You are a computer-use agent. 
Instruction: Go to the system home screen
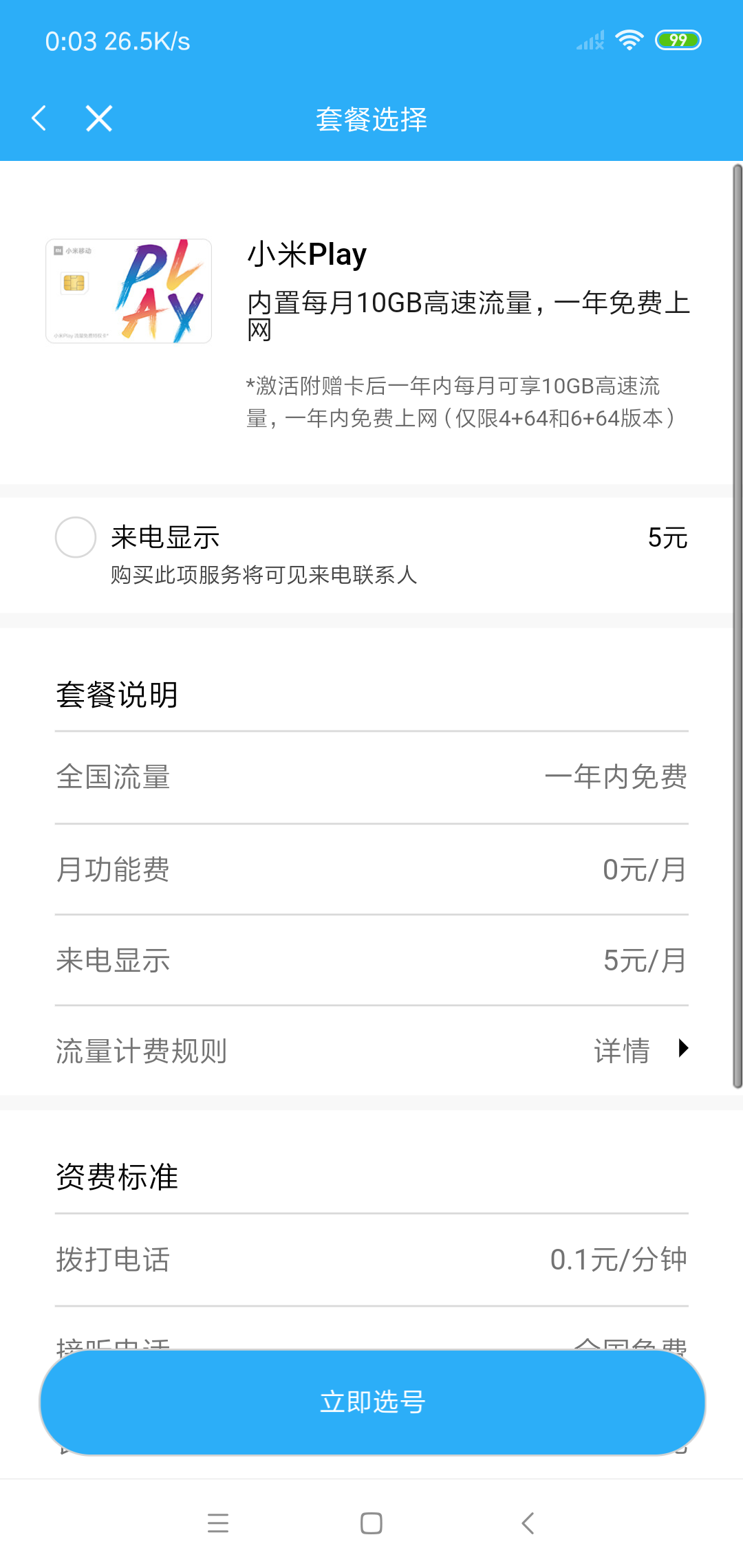371,1523
